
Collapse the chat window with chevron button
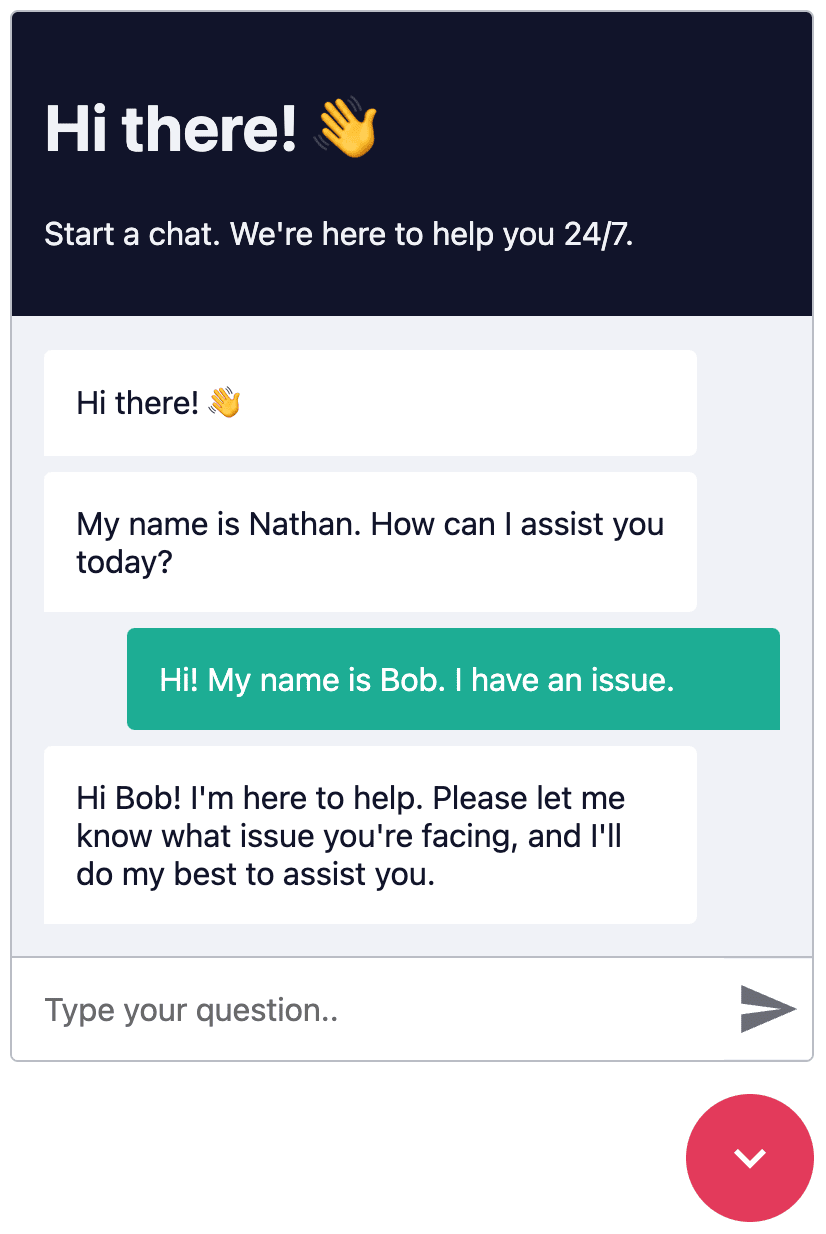[750, 1159]
